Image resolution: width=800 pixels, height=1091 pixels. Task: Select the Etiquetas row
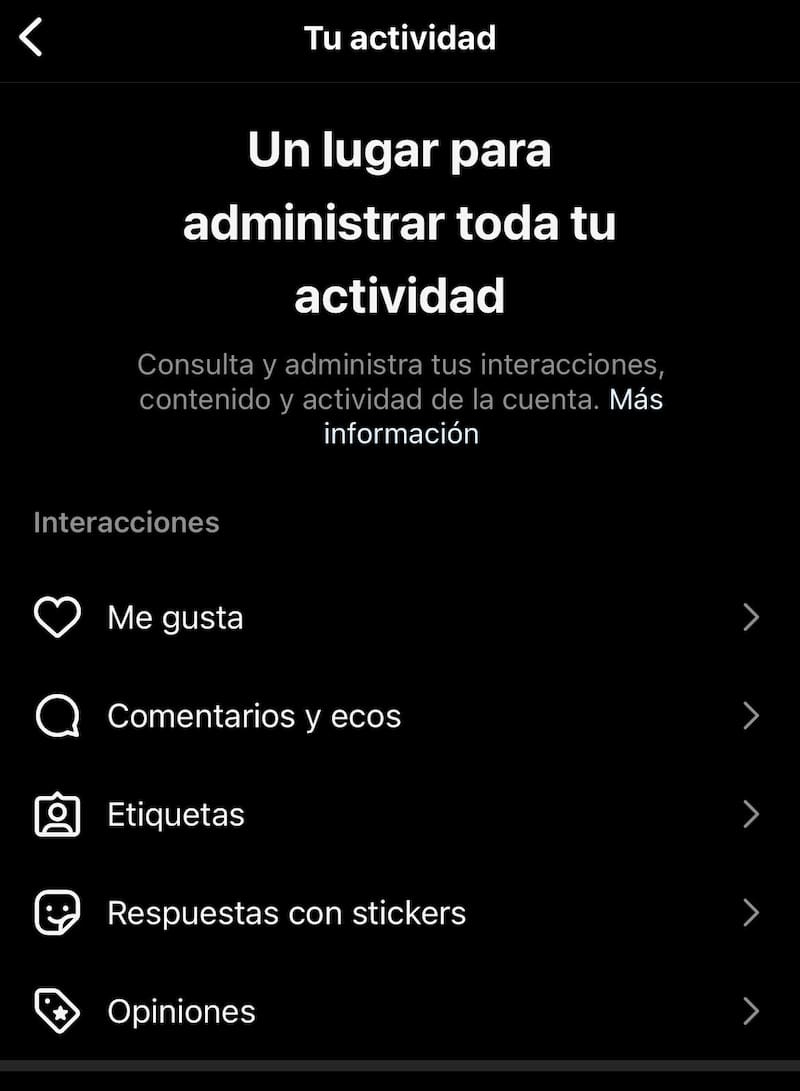(176, 815)
